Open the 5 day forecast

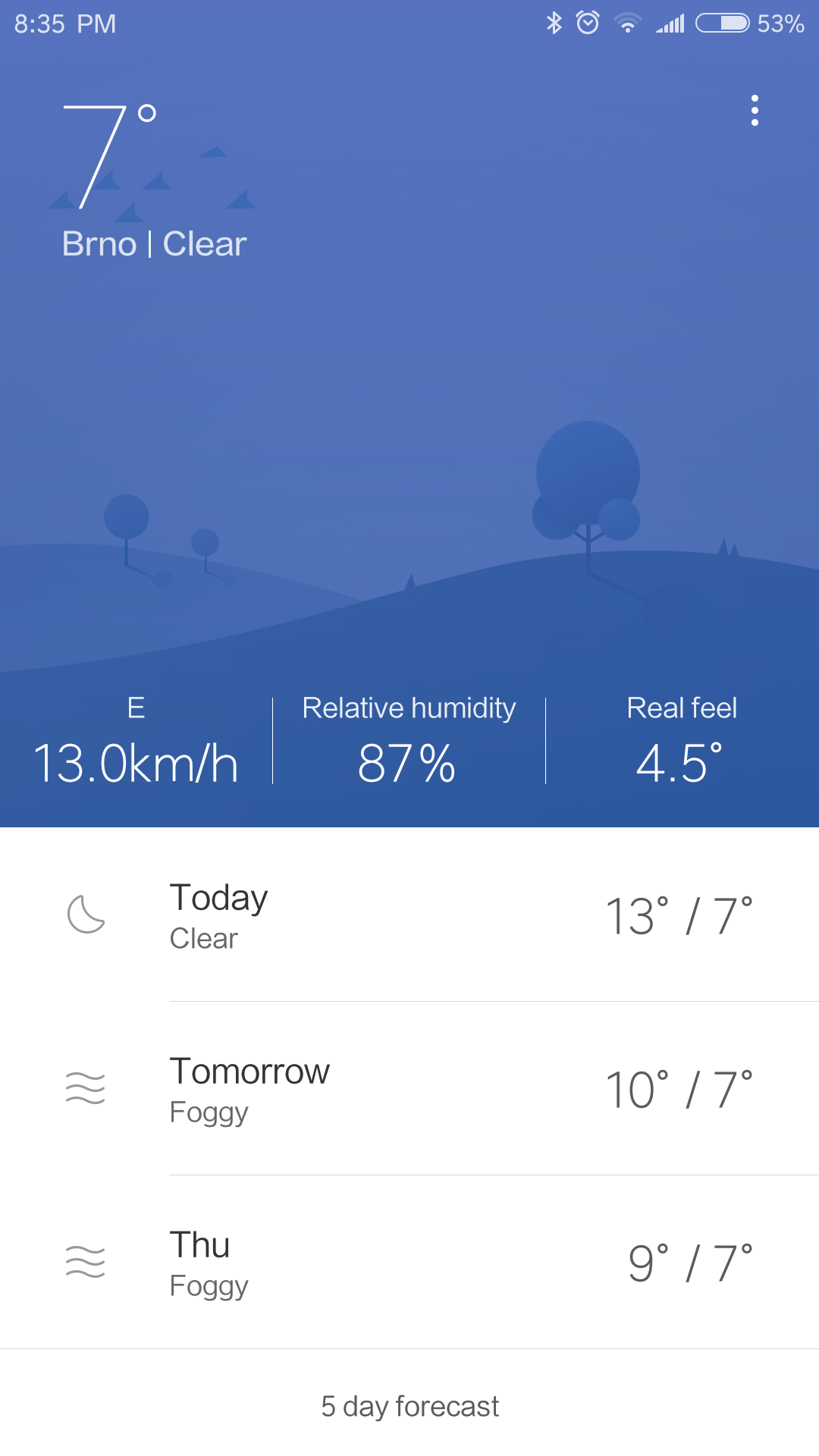tap(409, 1406)
